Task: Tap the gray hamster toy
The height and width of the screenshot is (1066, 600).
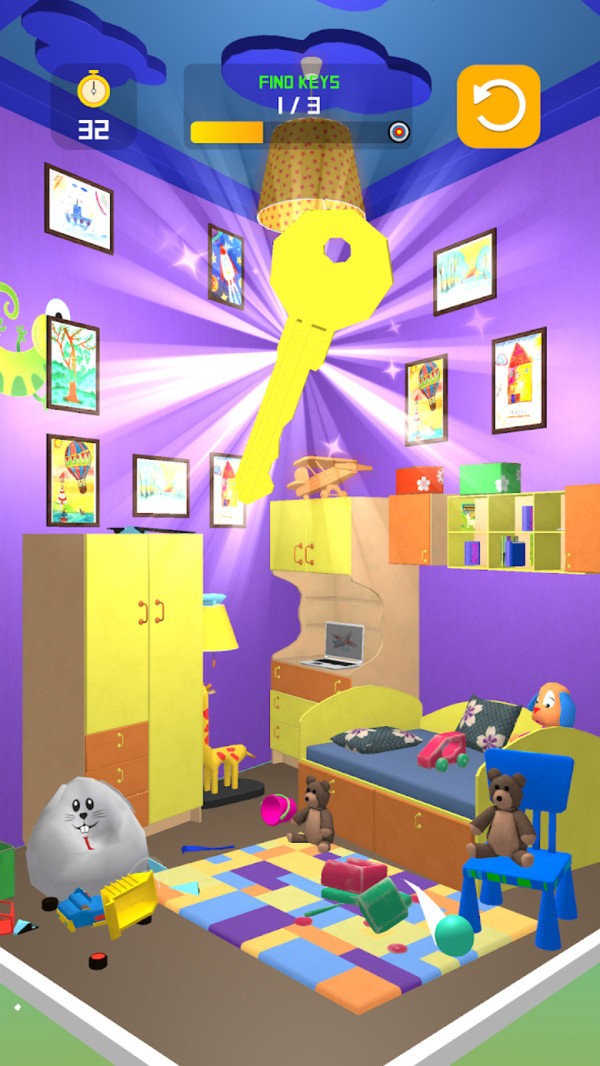Action: click(x=81, y=836)
